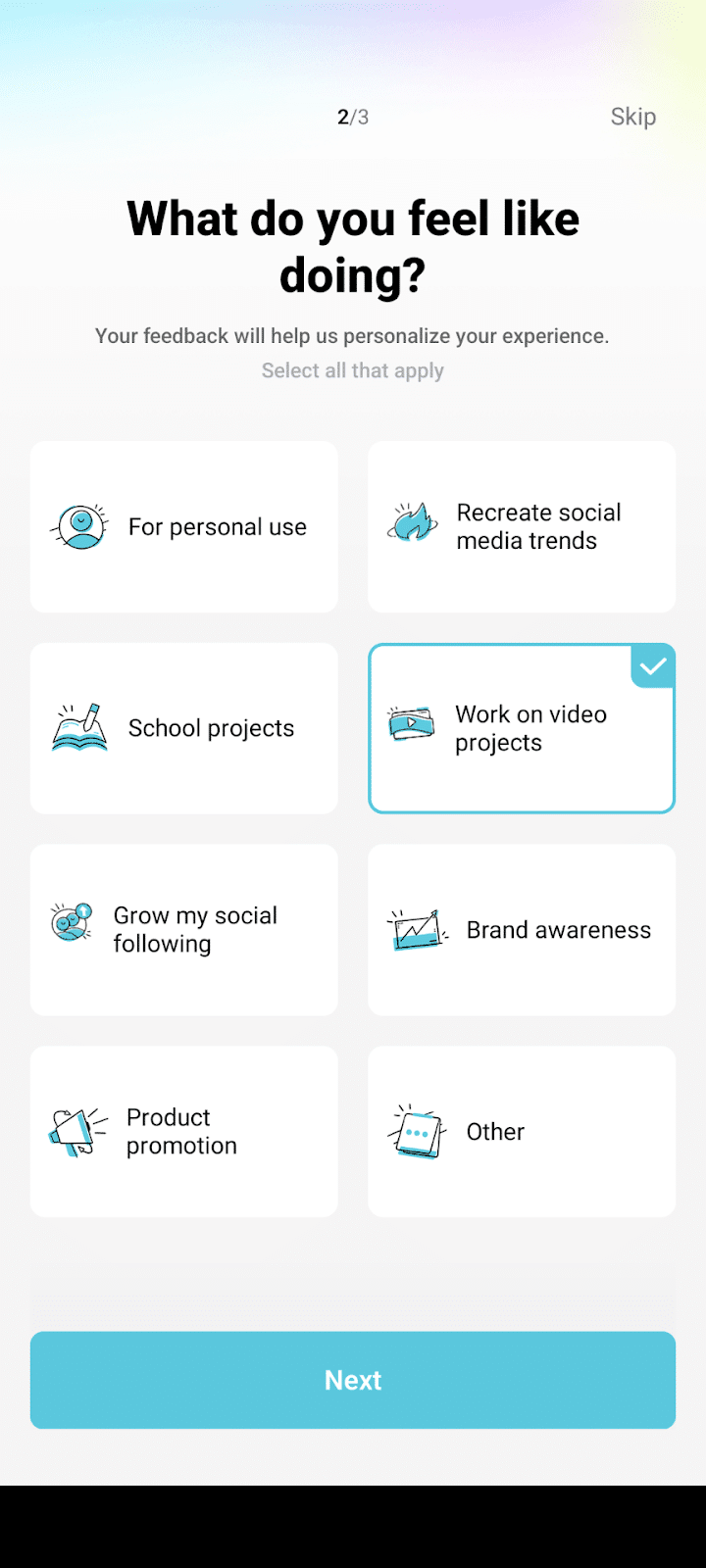The image size is (706, 1568).
Task: Choose the Brand awareness option
Action: click(x=522, y=930)
